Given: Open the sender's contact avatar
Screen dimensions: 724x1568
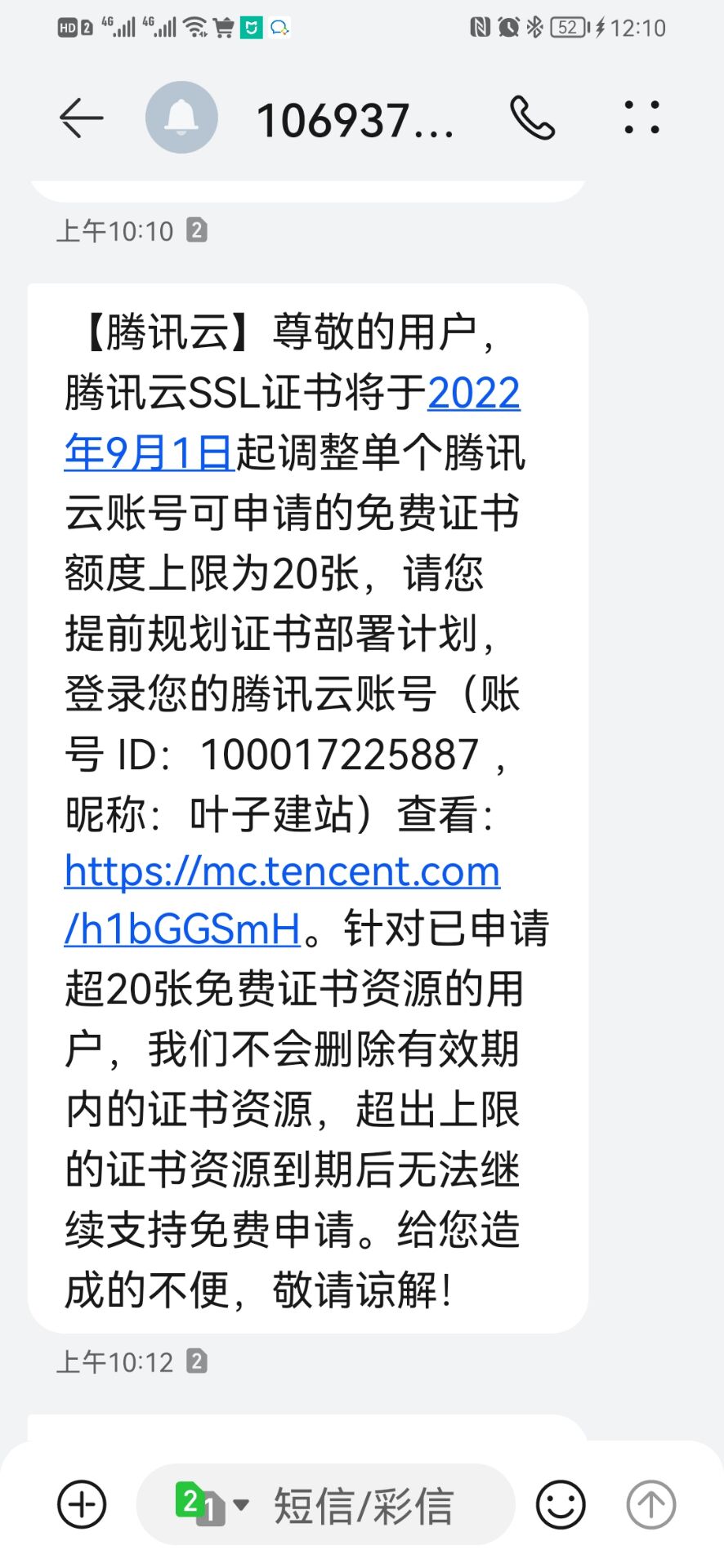Looking at the screenshot, I should [x=181, y=118].
